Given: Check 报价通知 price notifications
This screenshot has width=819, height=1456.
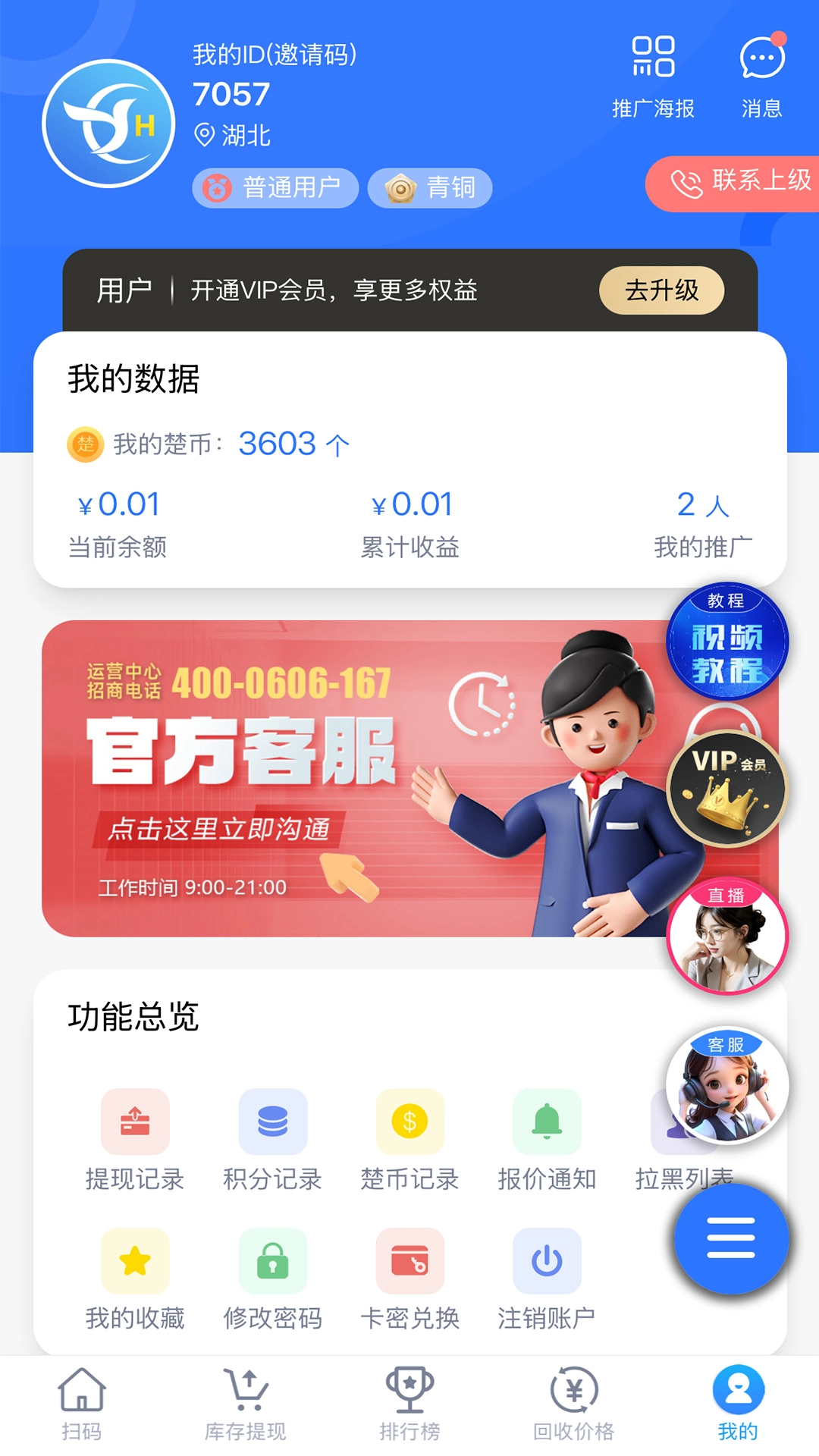Looking at the screenshot, I should point(545,1137).
